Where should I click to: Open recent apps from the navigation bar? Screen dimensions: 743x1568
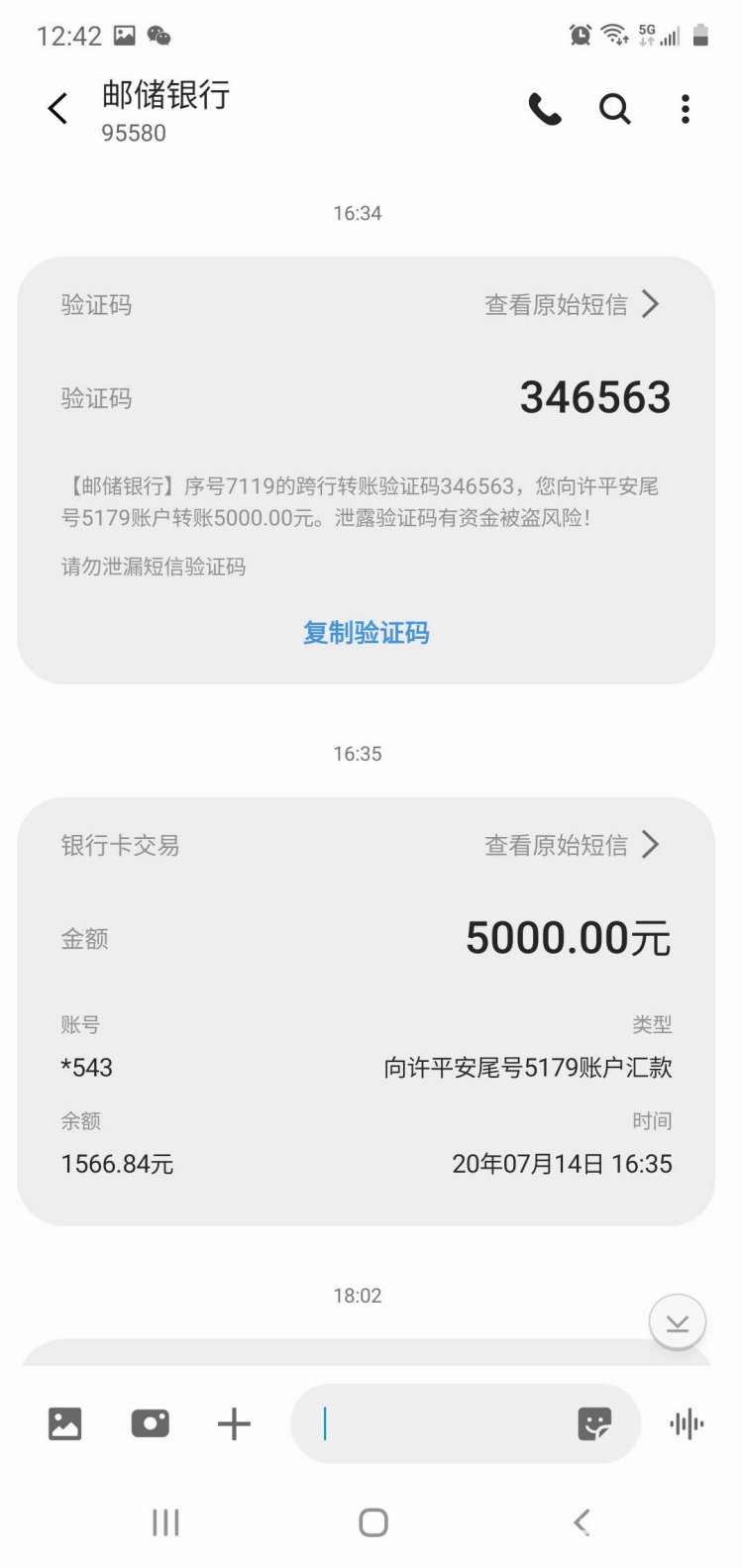pyautogui.click(x=164, y=1522)
